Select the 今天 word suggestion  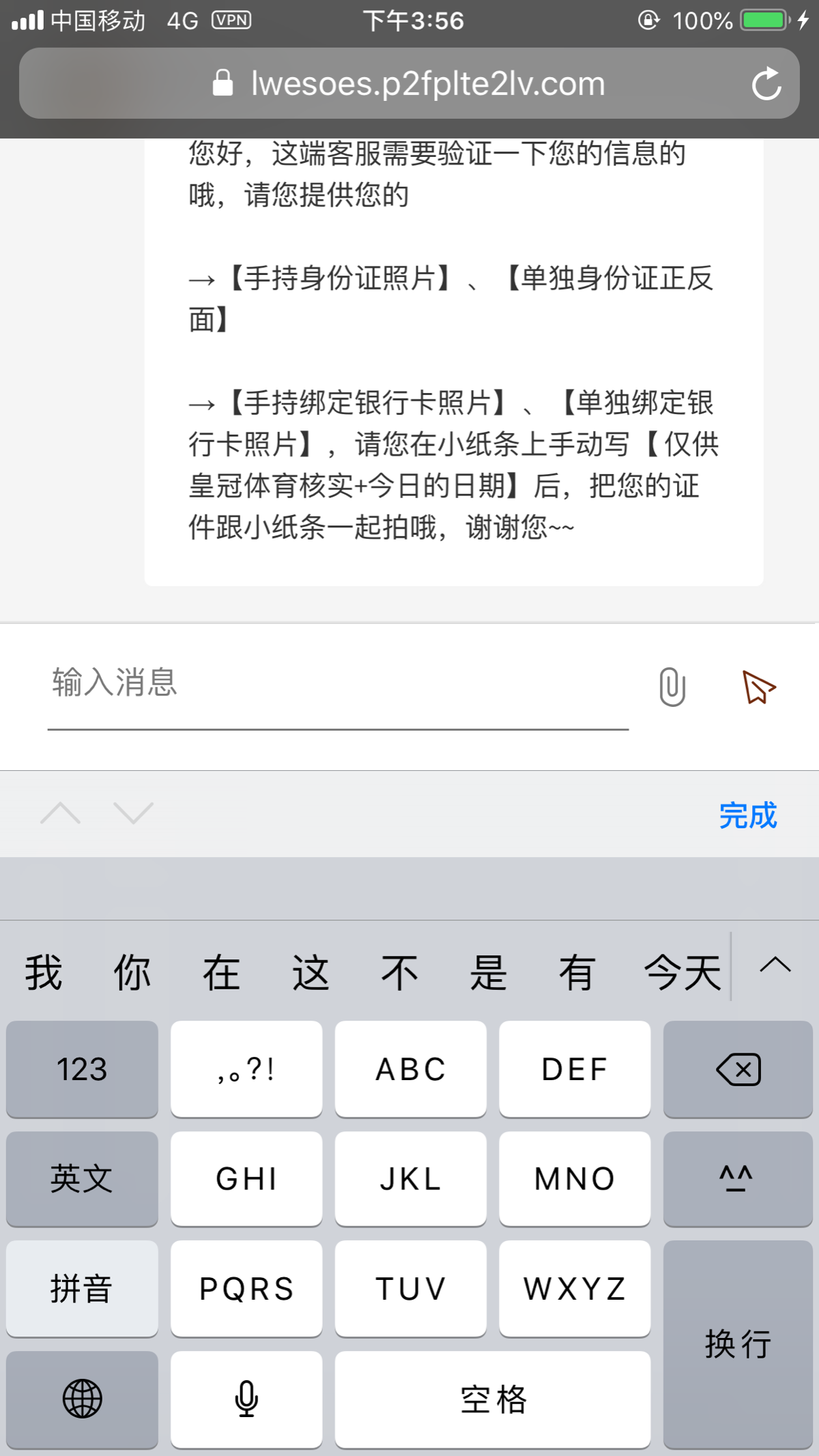point(682,972)
